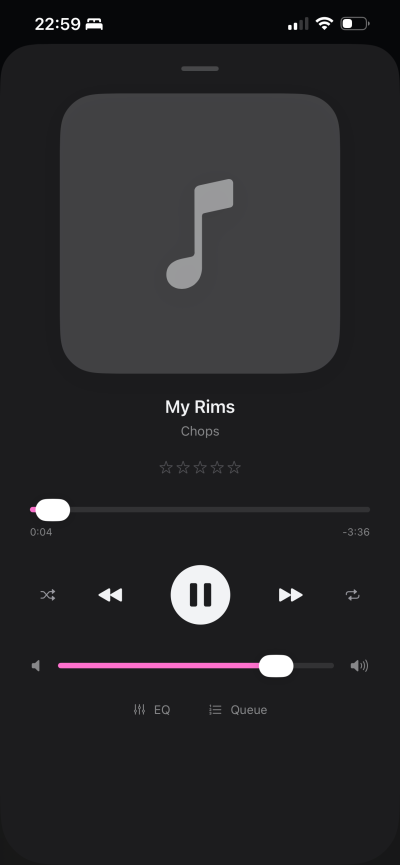Tap the volume slider track
This screenshot has width=400, height=865.
click(x=196, y=666)
